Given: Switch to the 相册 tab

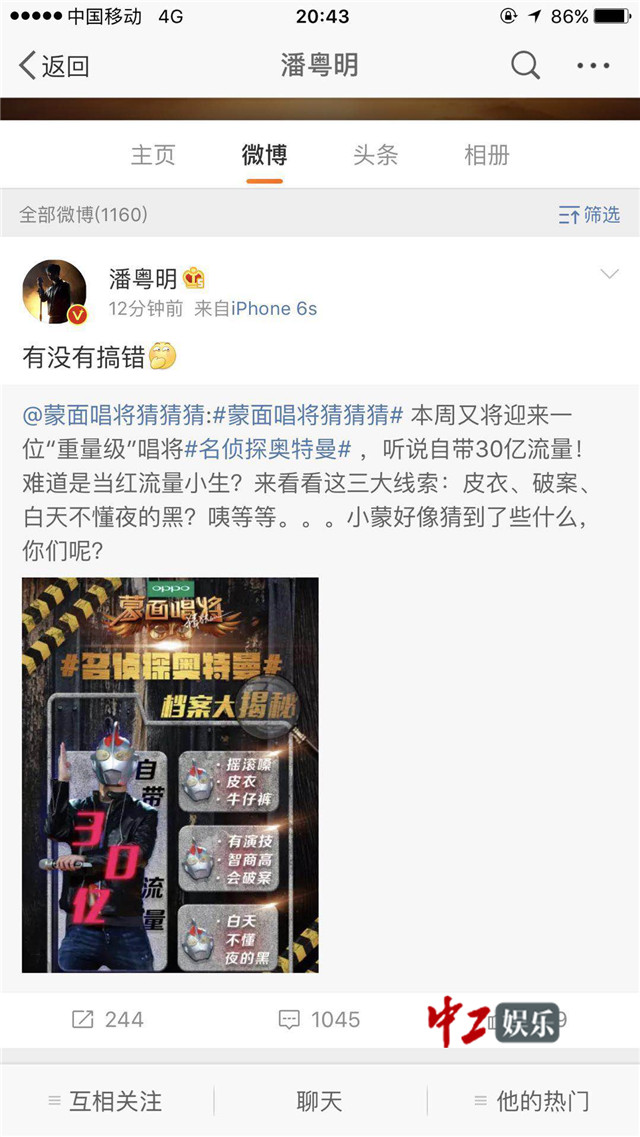Looking at the screenshot, I should click(487, 155).
